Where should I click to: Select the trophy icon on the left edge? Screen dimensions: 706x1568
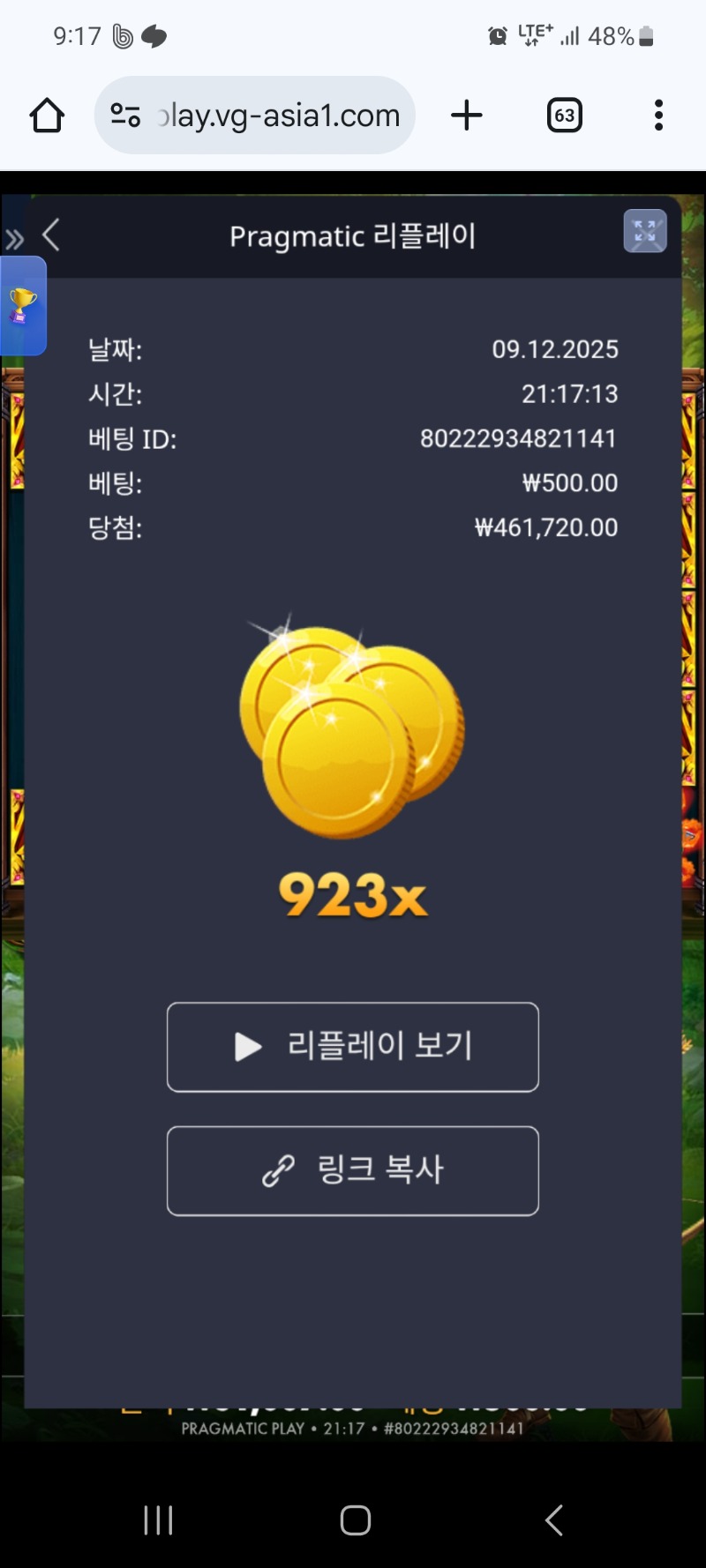pyautogui.click(x=23, y=304)
